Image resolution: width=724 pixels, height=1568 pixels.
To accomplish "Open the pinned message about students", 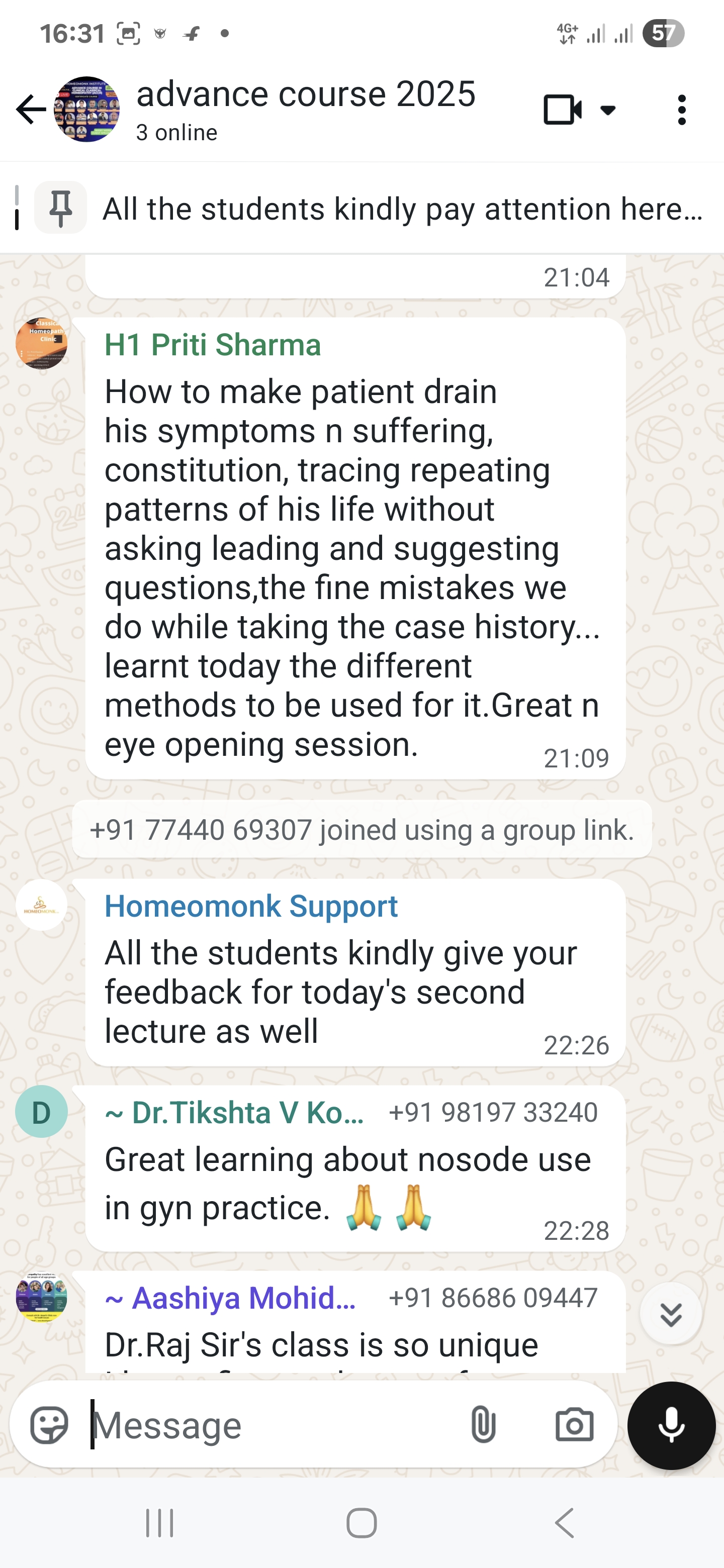I will tap(402, 209).
